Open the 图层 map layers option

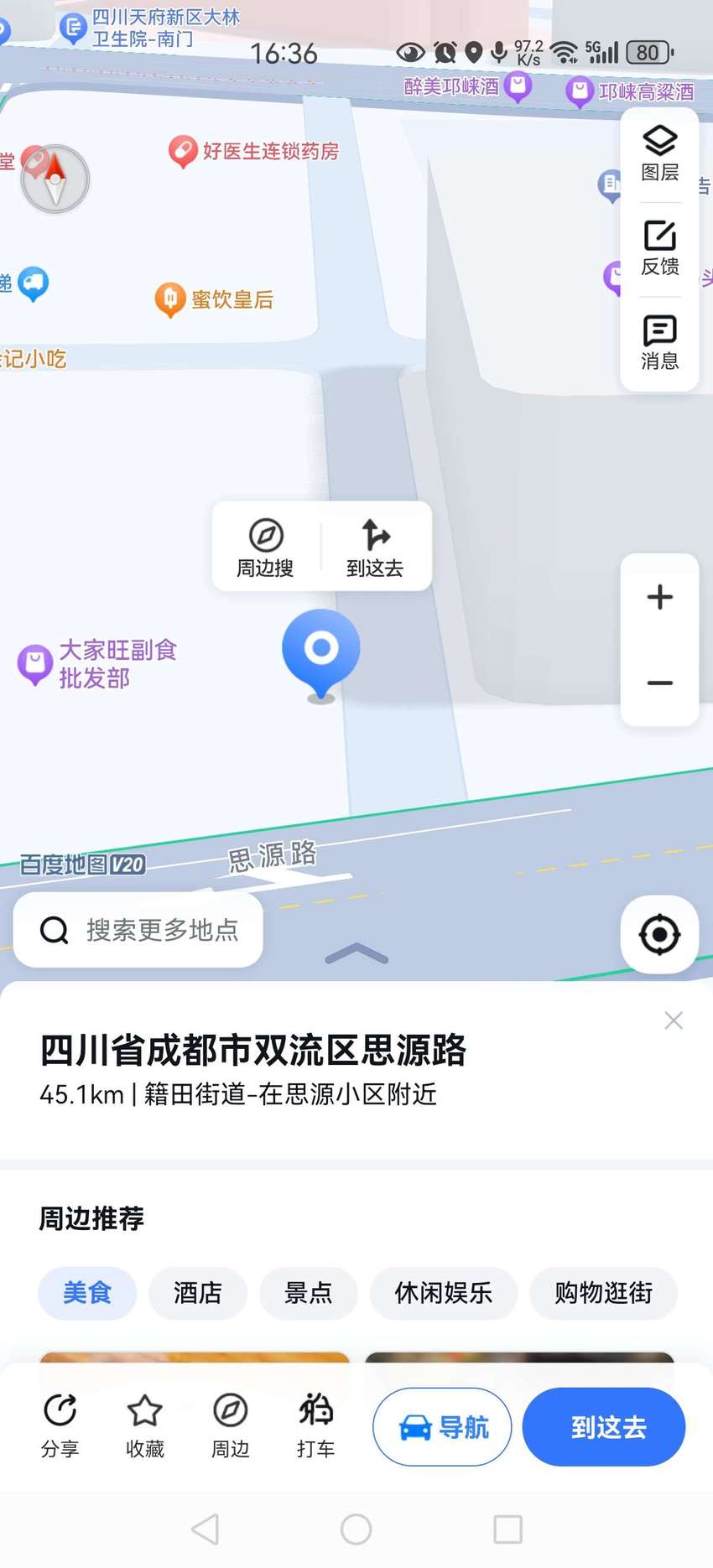click(660, 154)
